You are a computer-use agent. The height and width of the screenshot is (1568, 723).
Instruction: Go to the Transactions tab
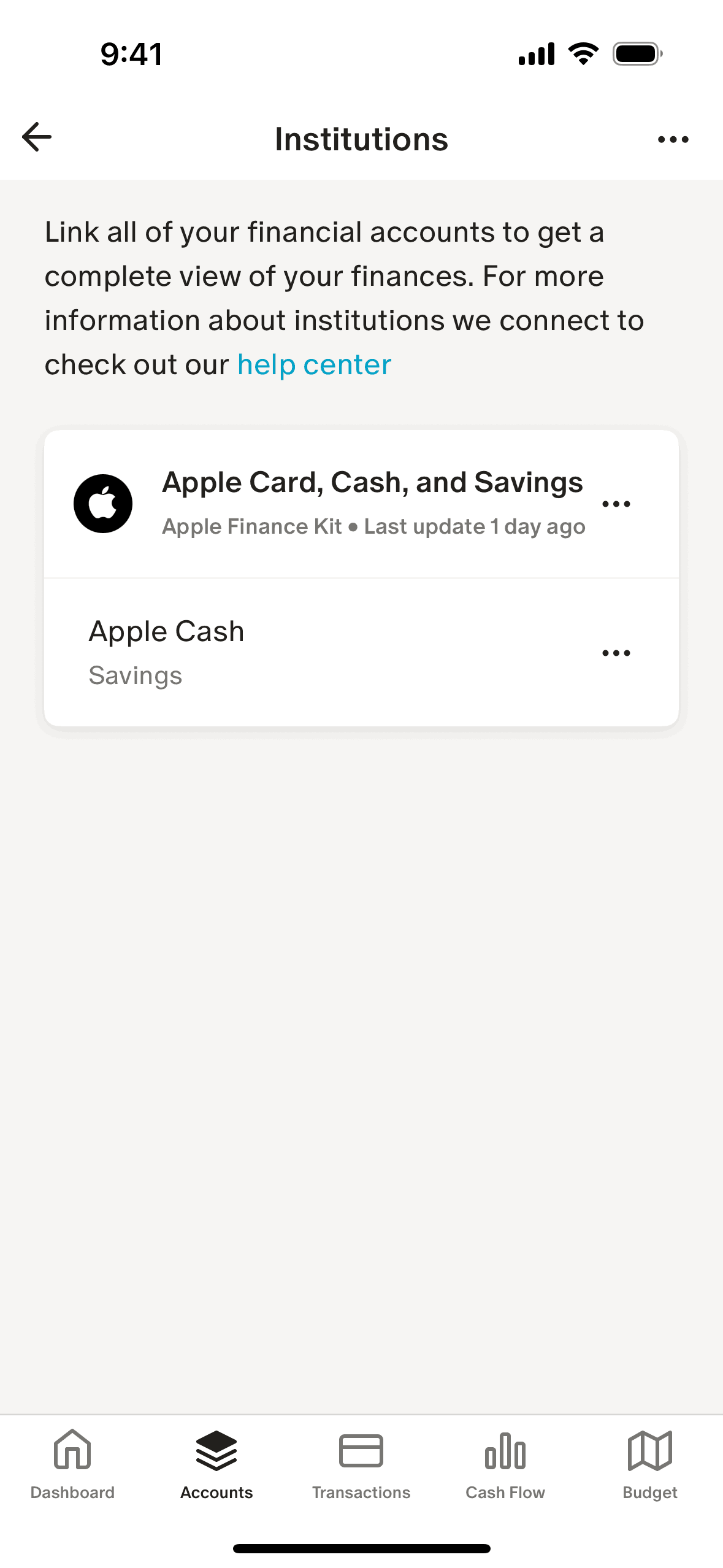coord(361,1464)
